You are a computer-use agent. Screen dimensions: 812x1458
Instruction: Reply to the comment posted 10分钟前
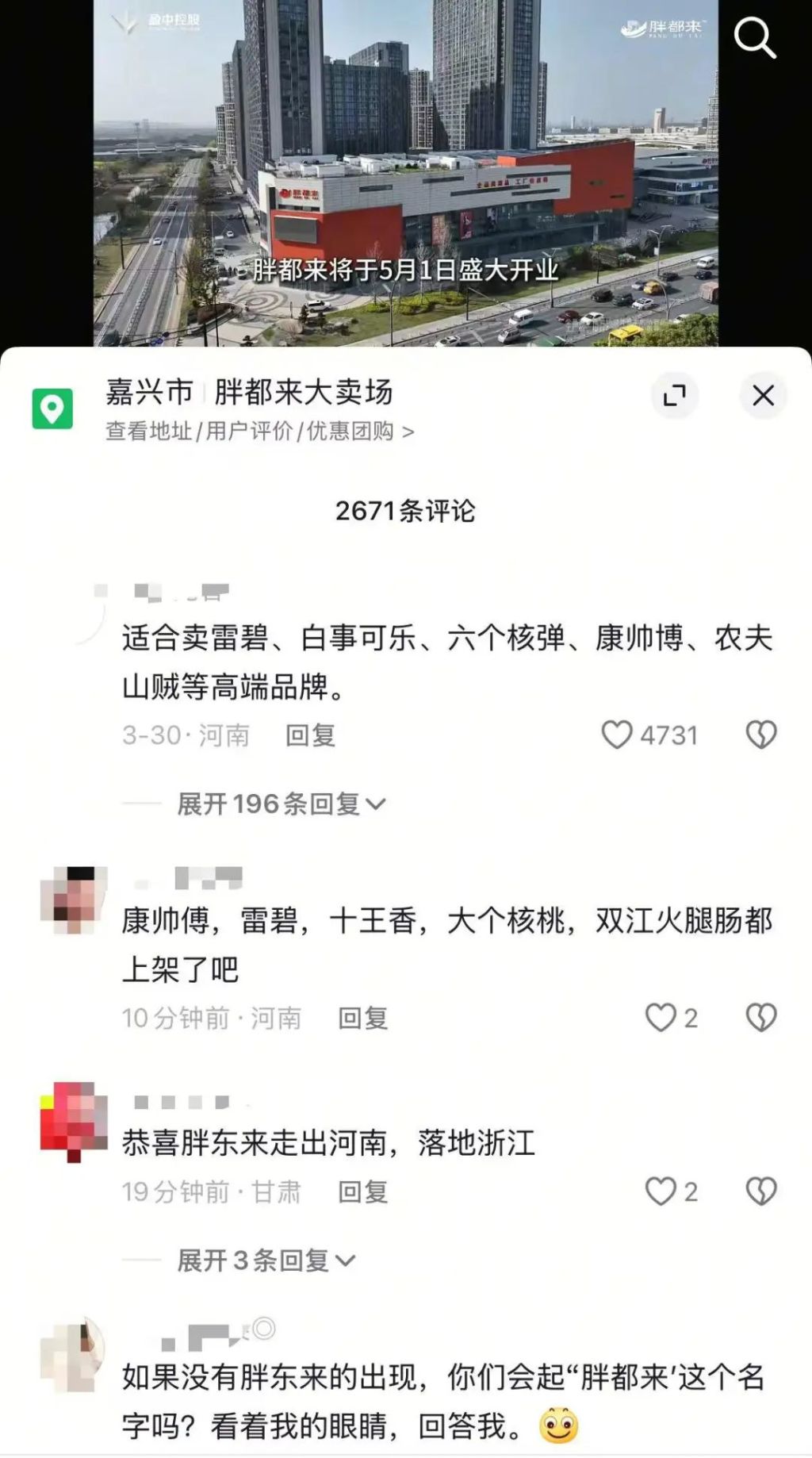[362, 1018]
